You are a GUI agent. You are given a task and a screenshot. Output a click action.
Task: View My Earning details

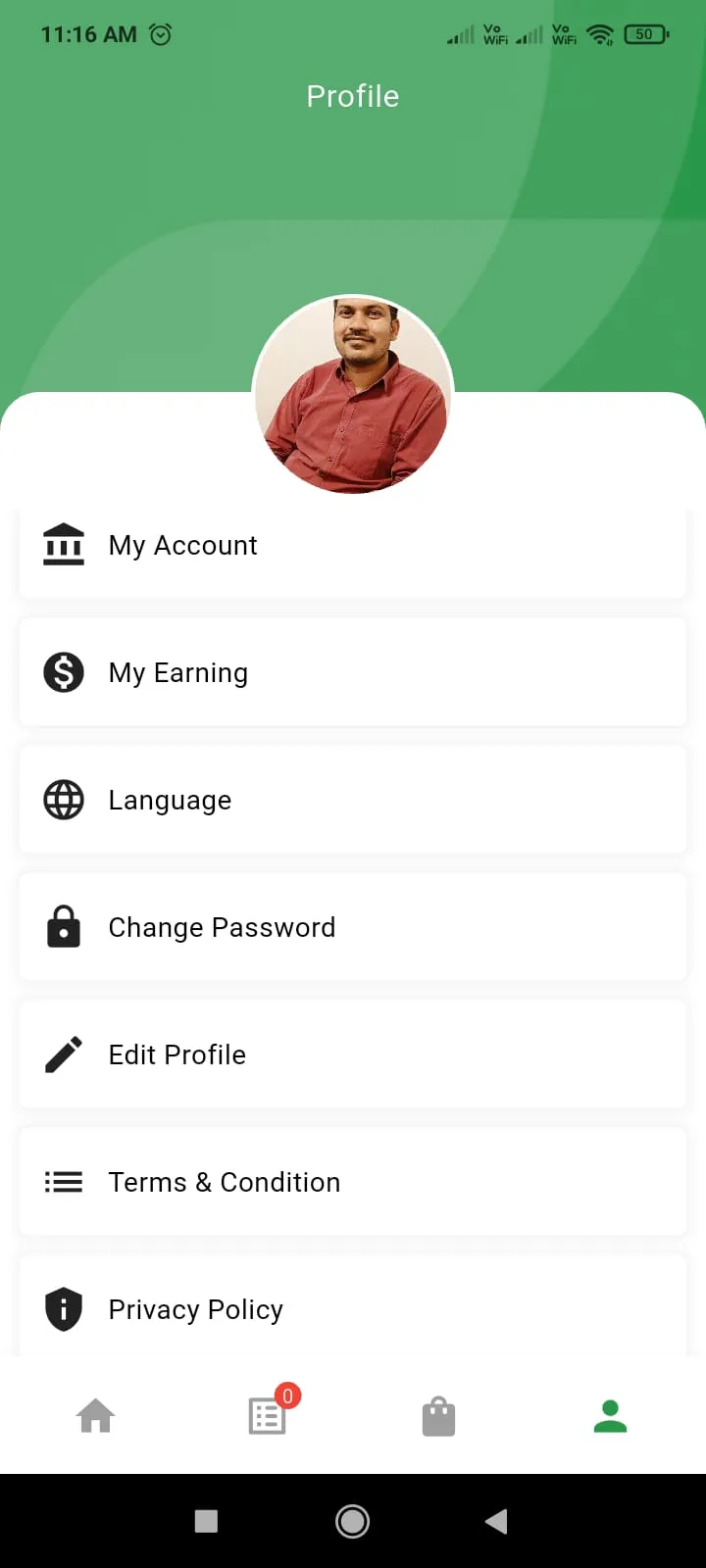tap(353, 672)
